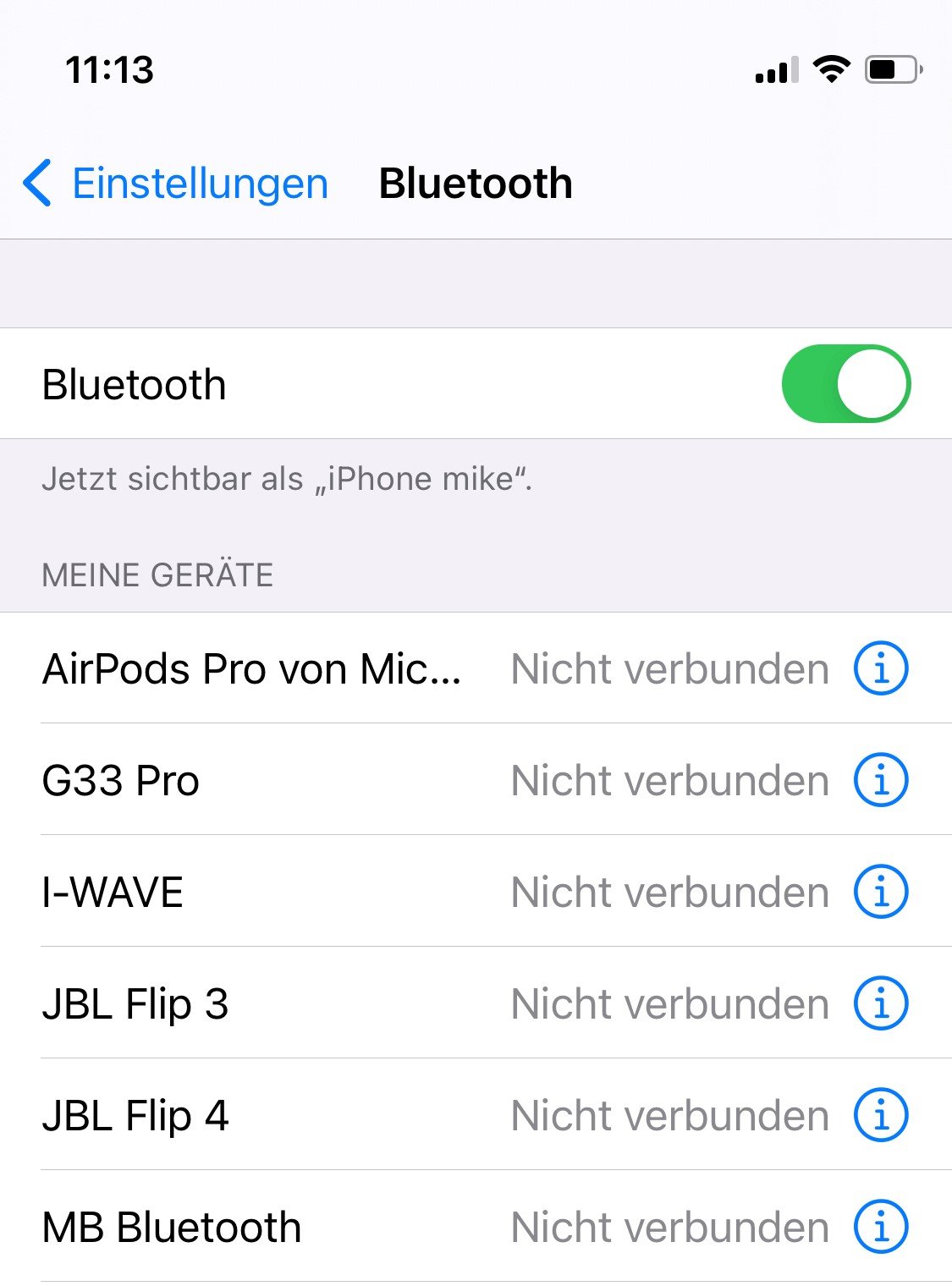
Task: Open info for MB Bluetooth
Action: point(880,1227)
